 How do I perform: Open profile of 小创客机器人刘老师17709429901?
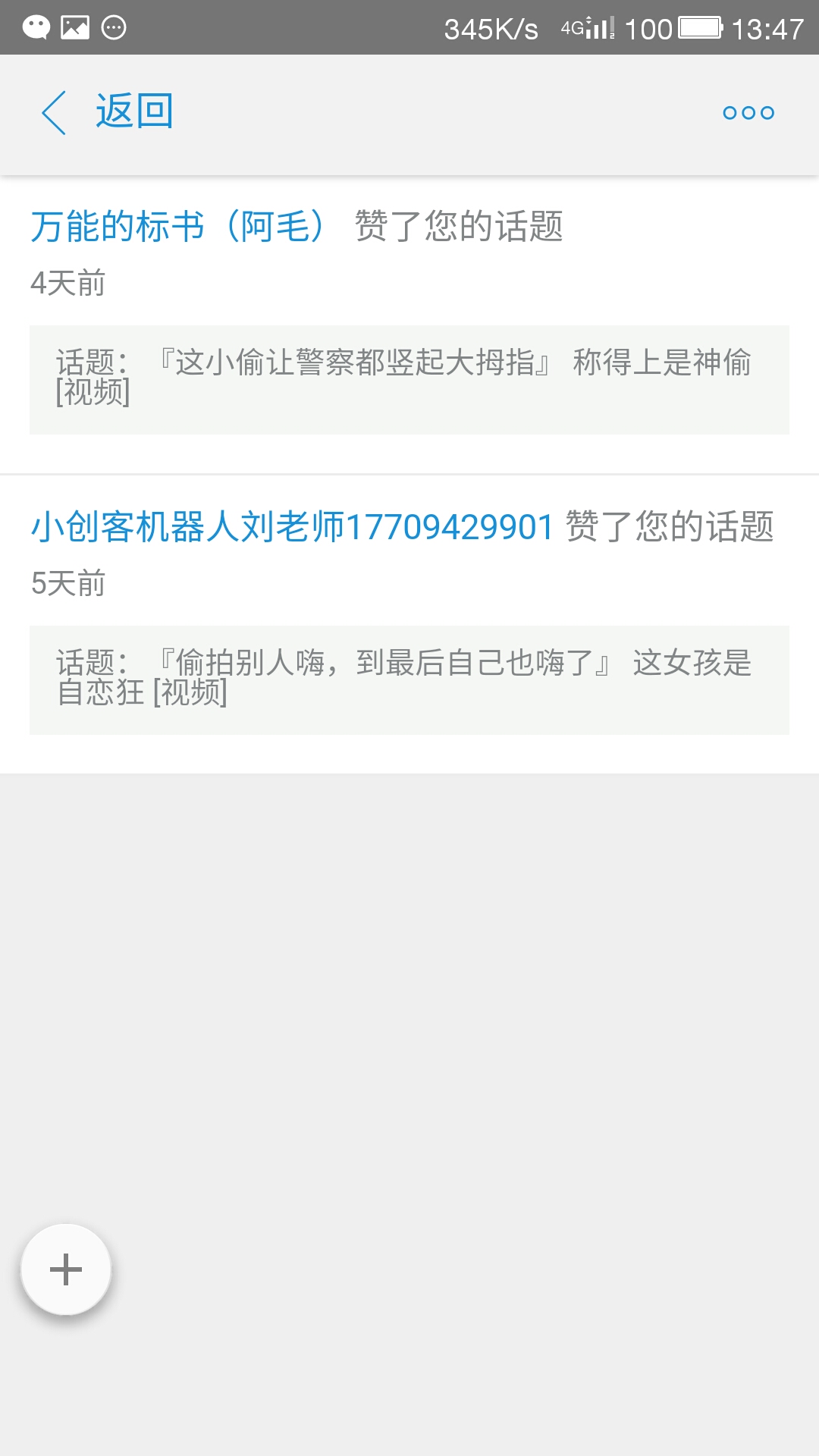[x=293, y=527]
